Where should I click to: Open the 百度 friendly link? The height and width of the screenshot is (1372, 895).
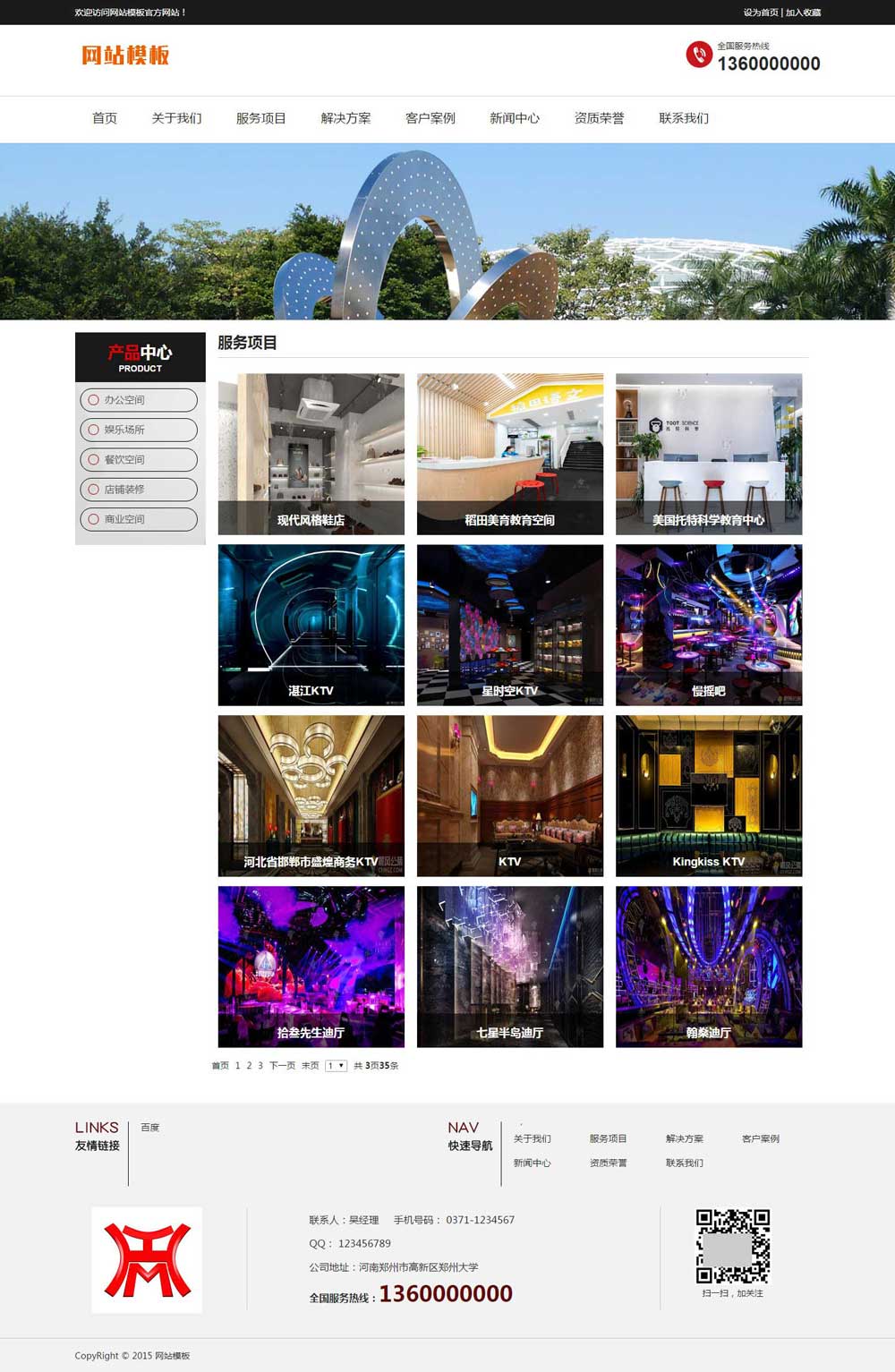(149, 1128)
